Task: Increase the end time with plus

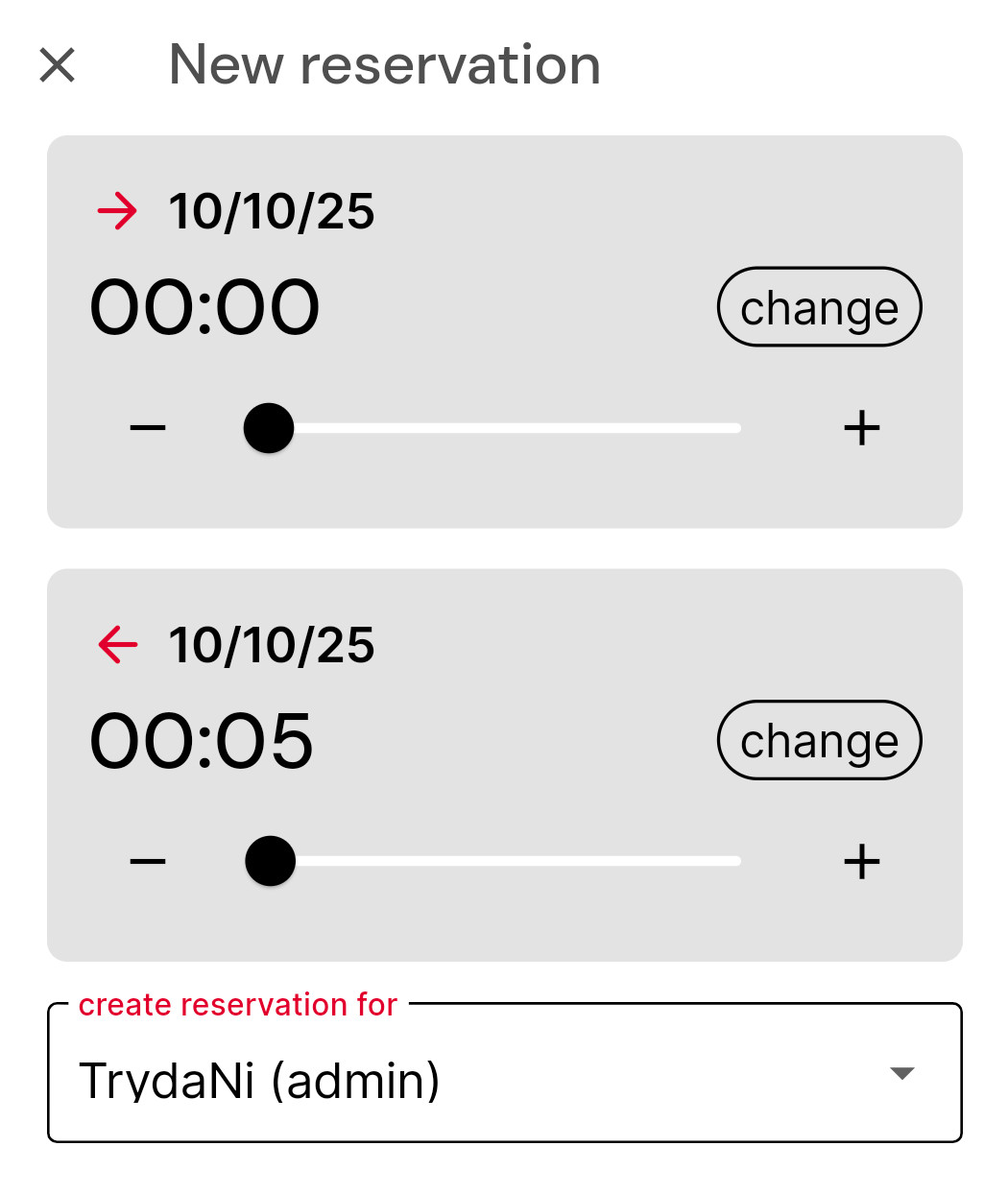Action: click(x=861, y=861)
